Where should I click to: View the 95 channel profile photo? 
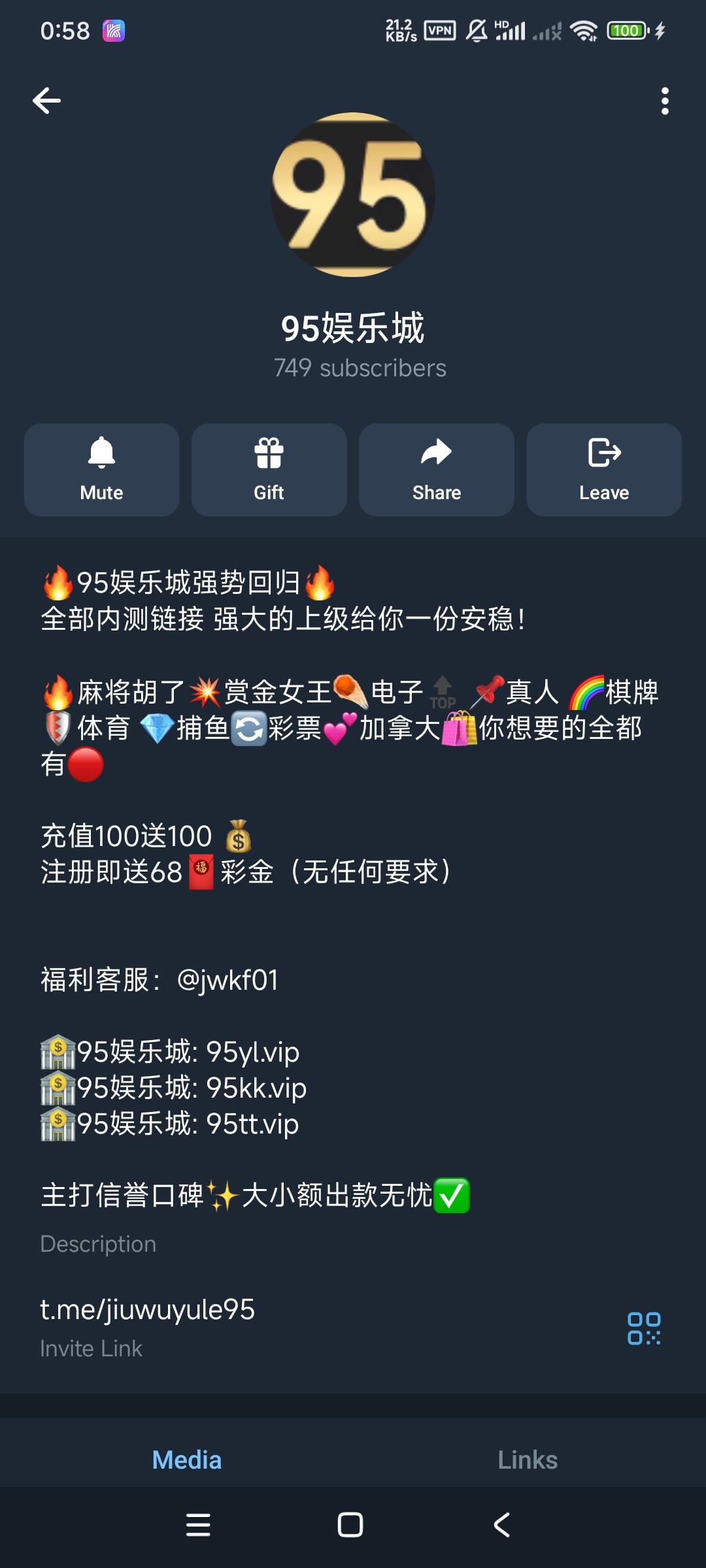coord(353,195)
